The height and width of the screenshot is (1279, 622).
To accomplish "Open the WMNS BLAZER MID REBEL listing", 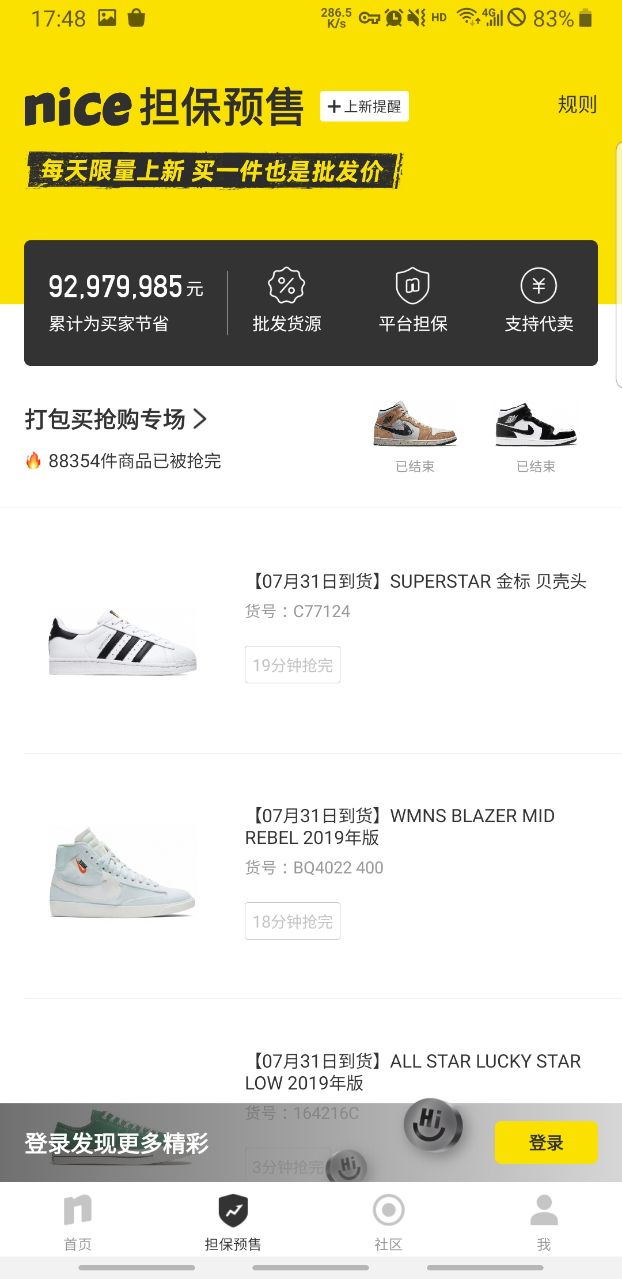I will pos(400,827).
